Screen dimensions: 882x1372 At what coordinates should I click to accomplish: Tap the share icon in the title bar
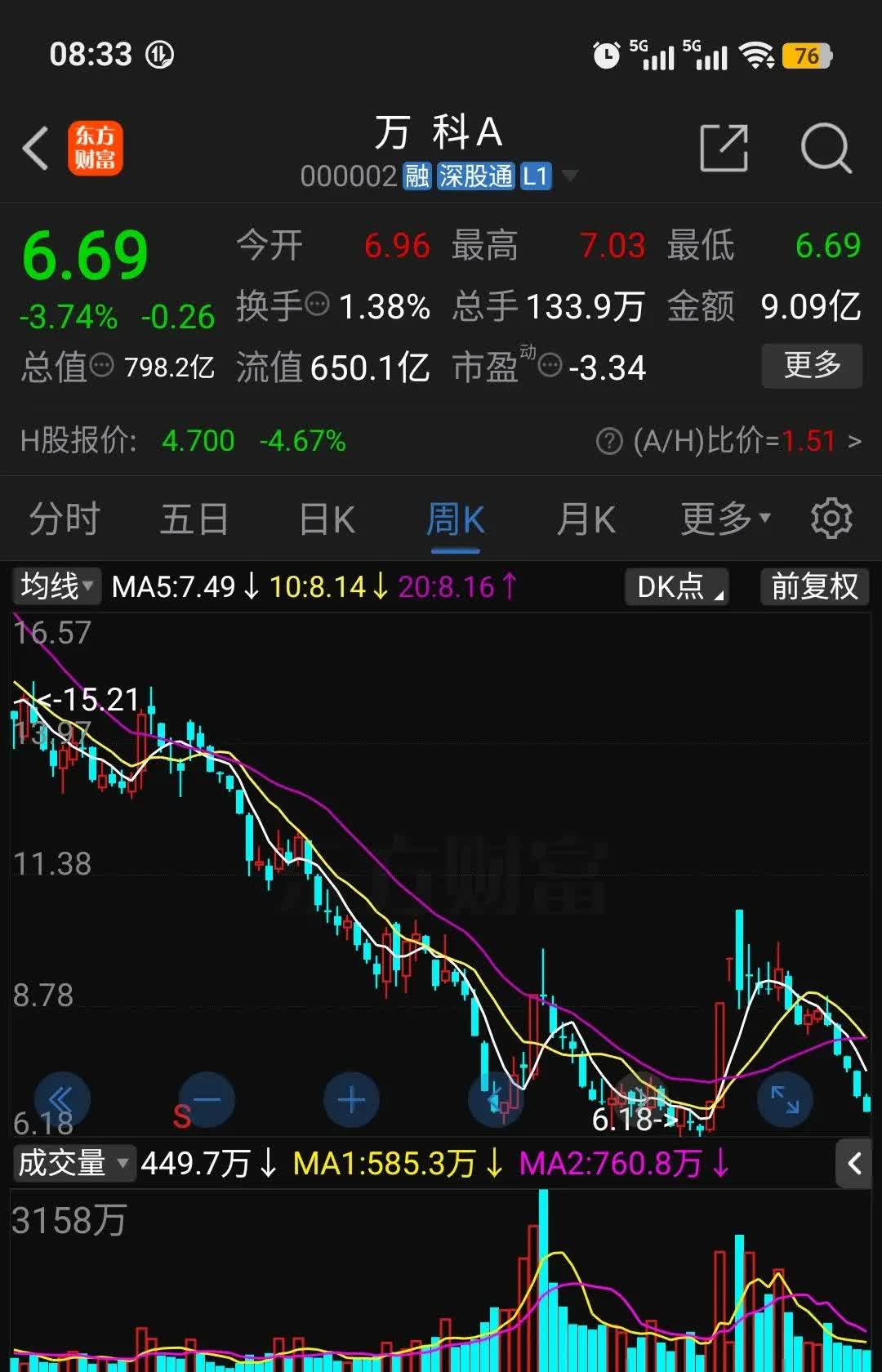pyautogui.click(x=724, y=147)
